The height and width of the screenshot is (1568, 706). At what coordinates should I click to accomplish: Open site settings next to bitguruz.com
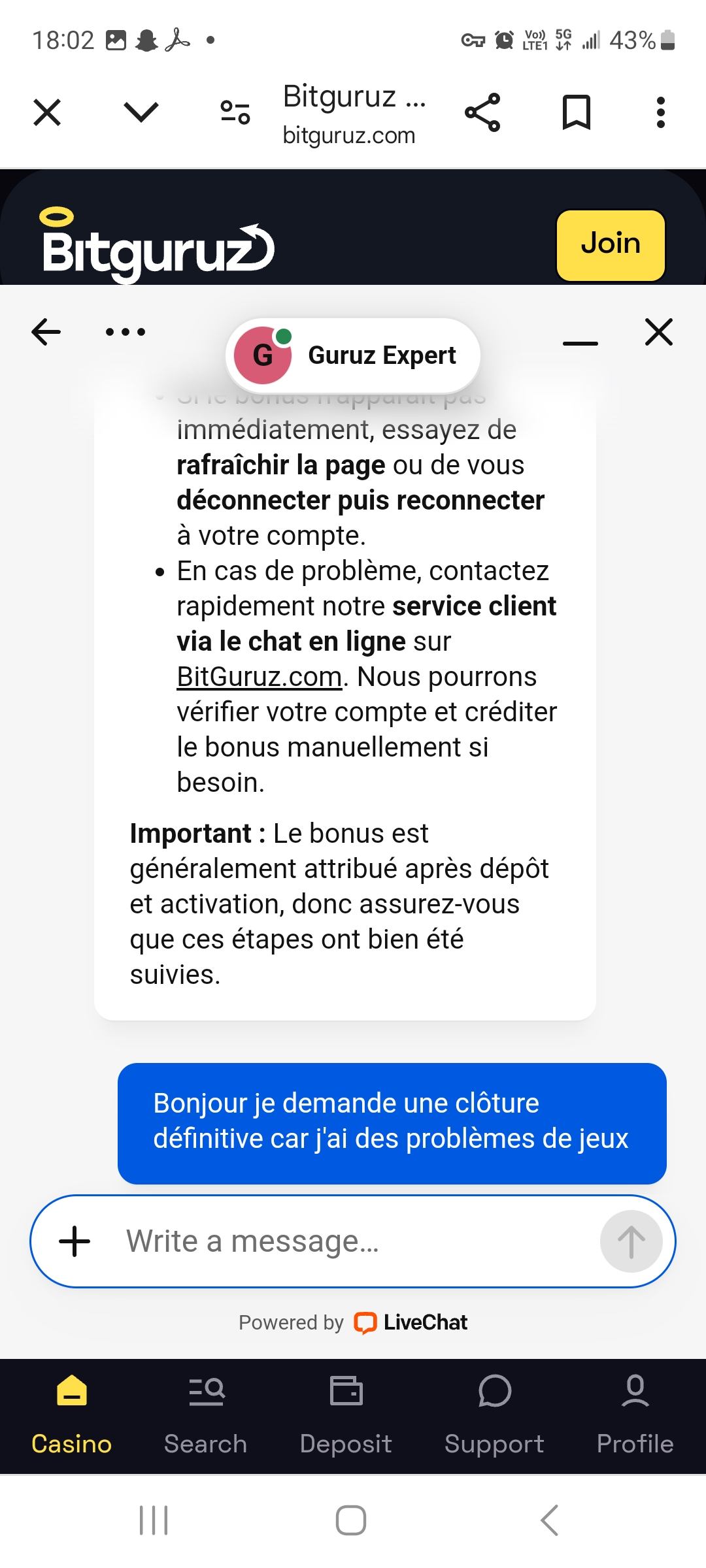(x=235, y=112)
